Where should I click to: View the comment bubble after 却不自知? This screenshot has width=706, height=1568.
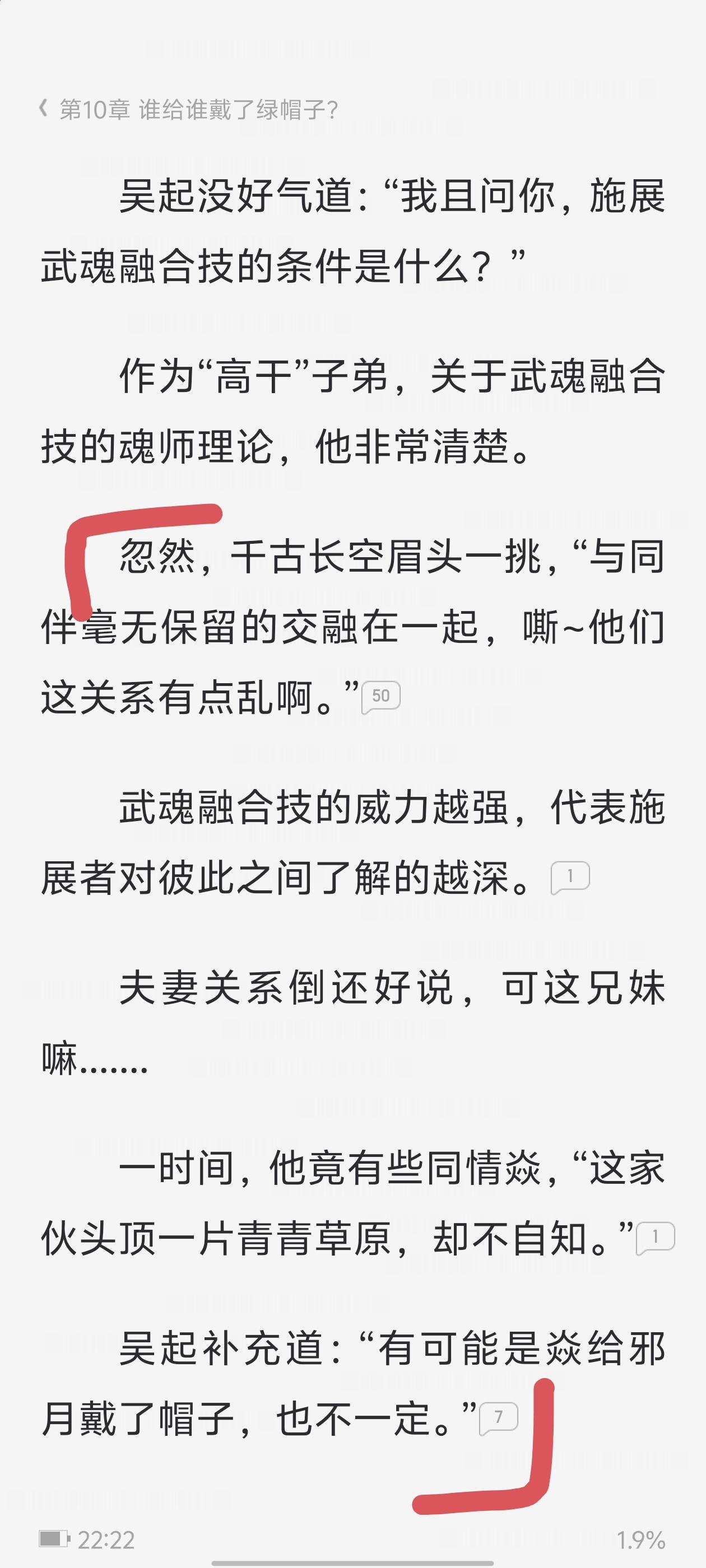click(656, 1239)
